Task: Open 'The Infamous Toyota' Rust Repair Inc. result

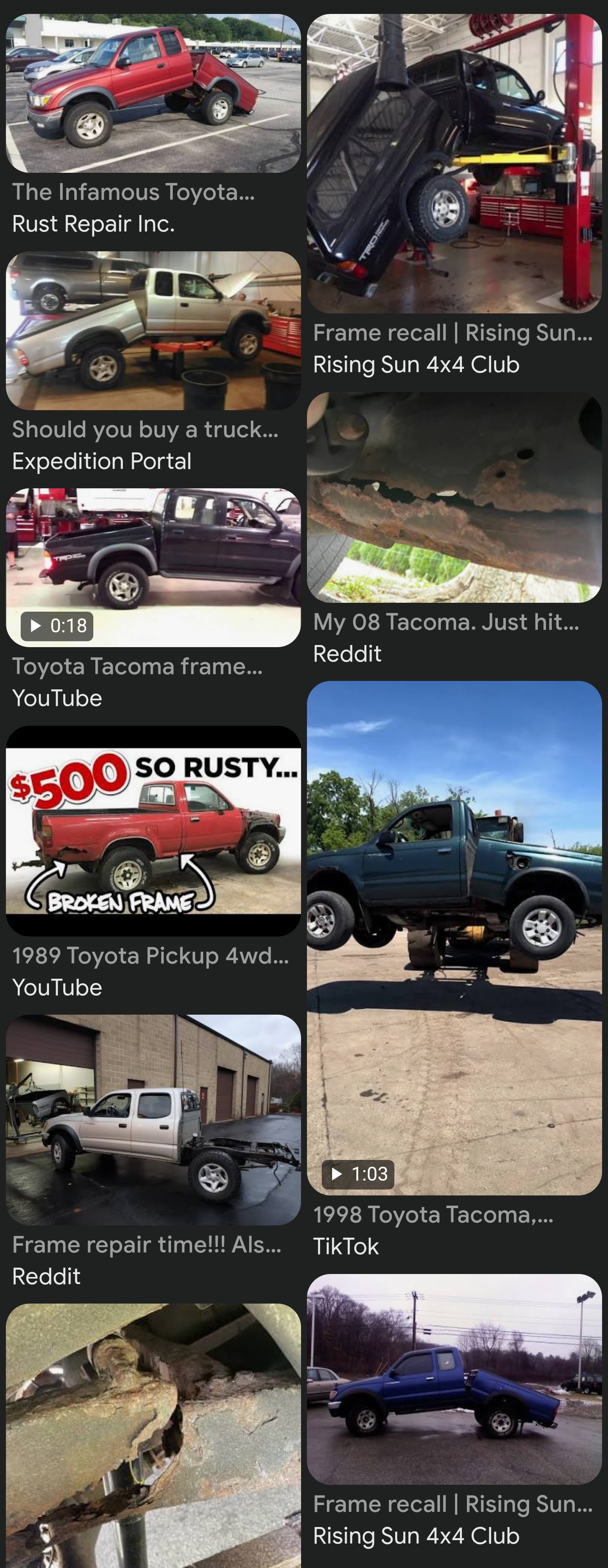Action: click(x=153, y=94)
